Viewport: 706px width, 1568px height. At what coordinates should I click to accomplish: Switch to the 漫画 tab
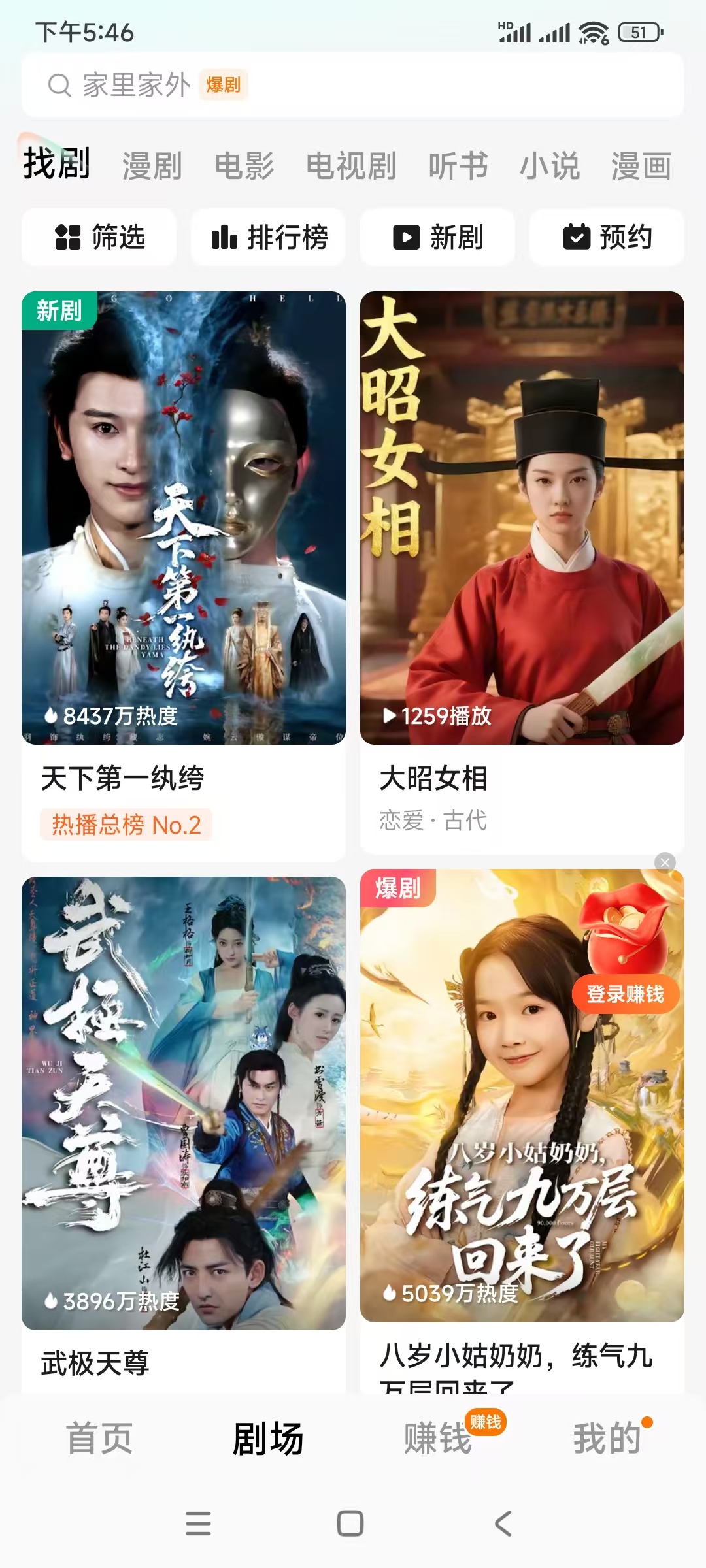[641, 165]
